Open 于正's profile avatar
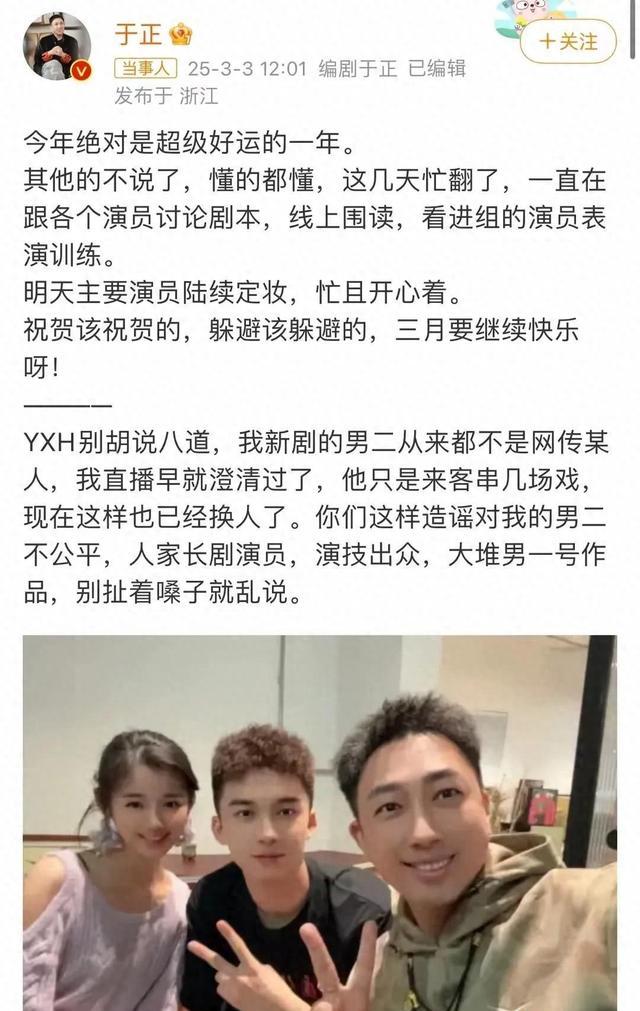The height and width of the screenshot is (1011, 640). coord(57,45)
